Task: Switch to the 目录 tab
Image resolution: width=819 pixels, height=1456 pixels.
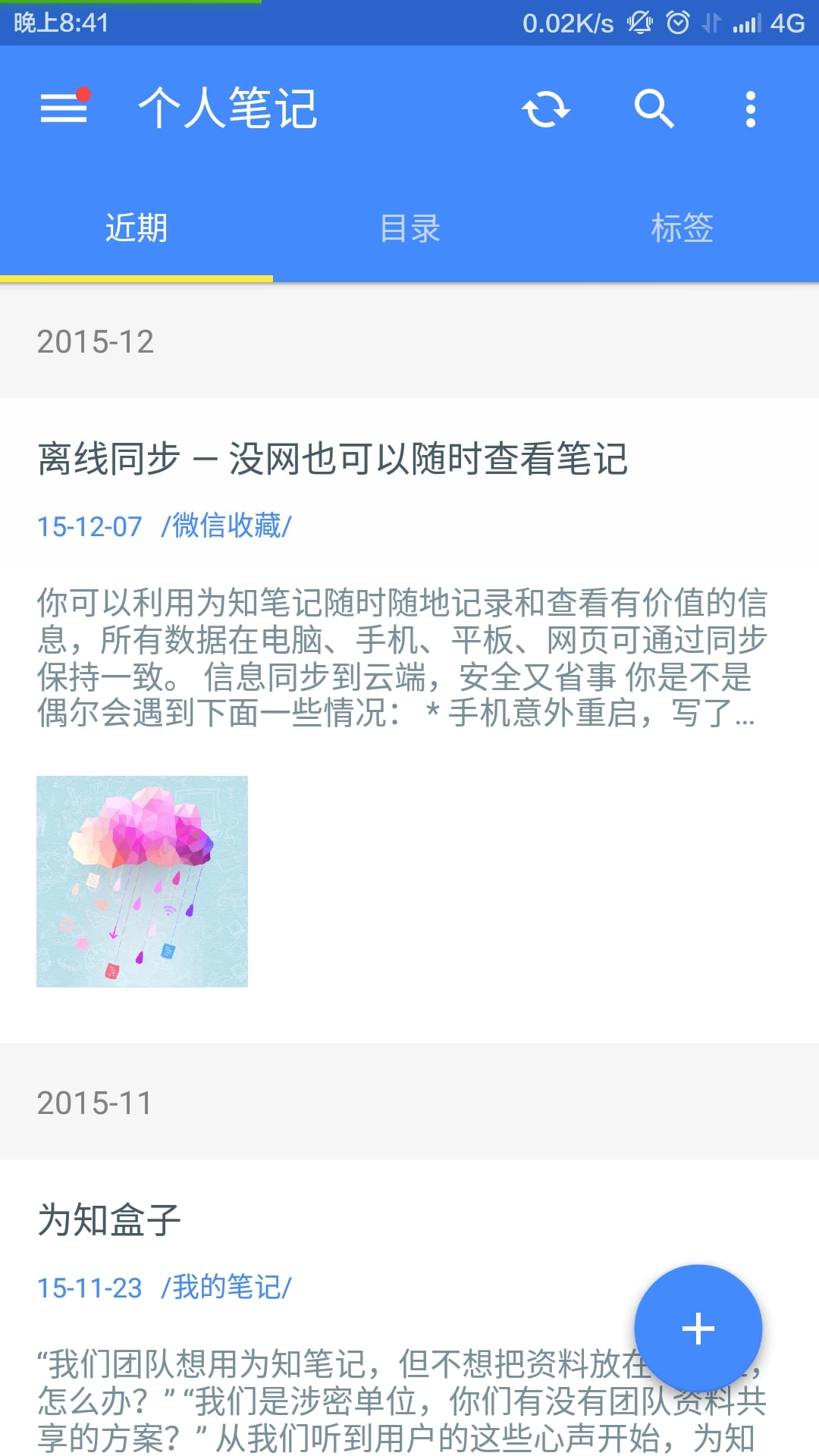Action: [x=409, y=228]
